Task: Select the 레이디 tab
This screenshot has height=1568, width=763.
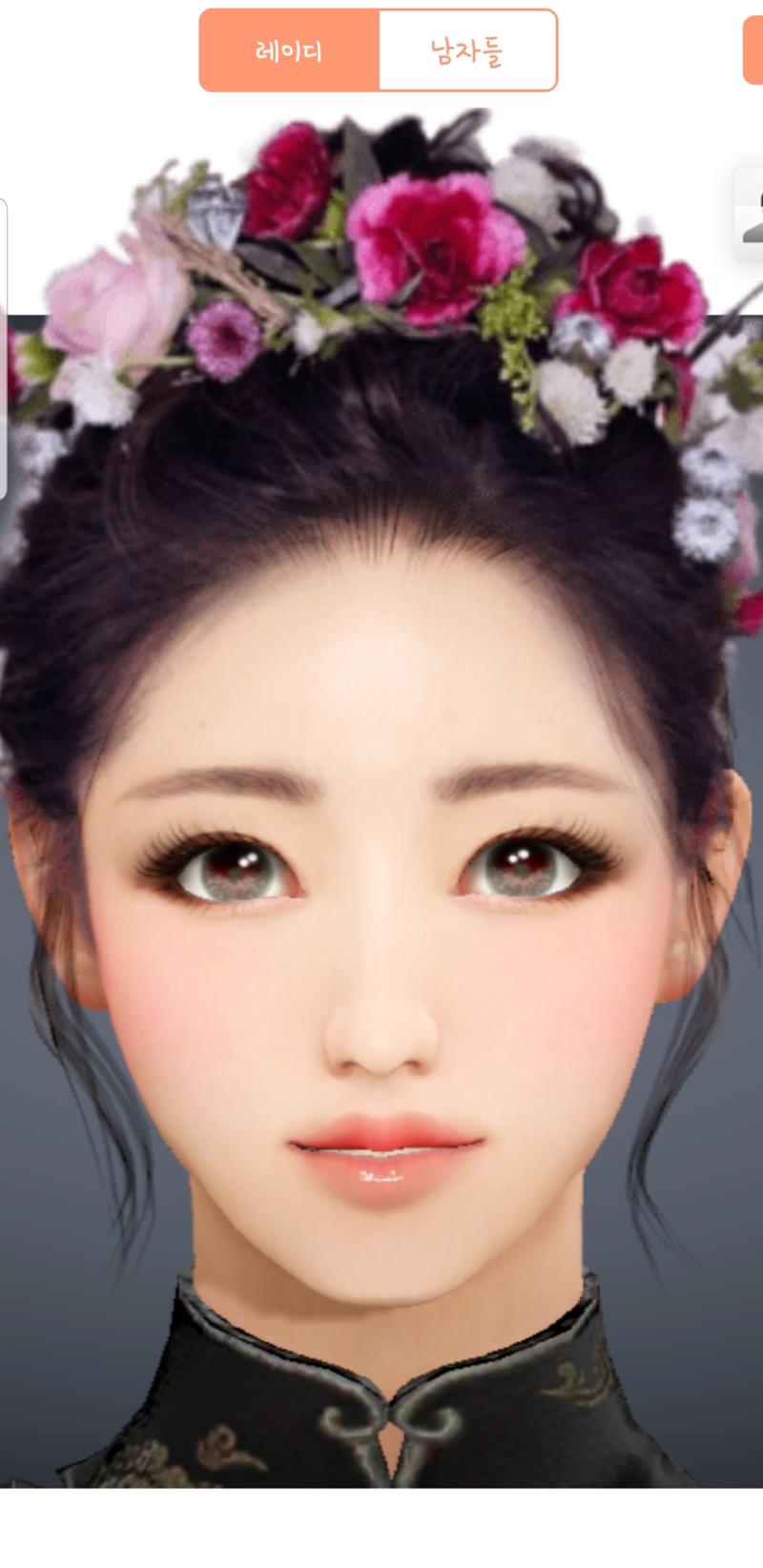Action: click(289, 52)
